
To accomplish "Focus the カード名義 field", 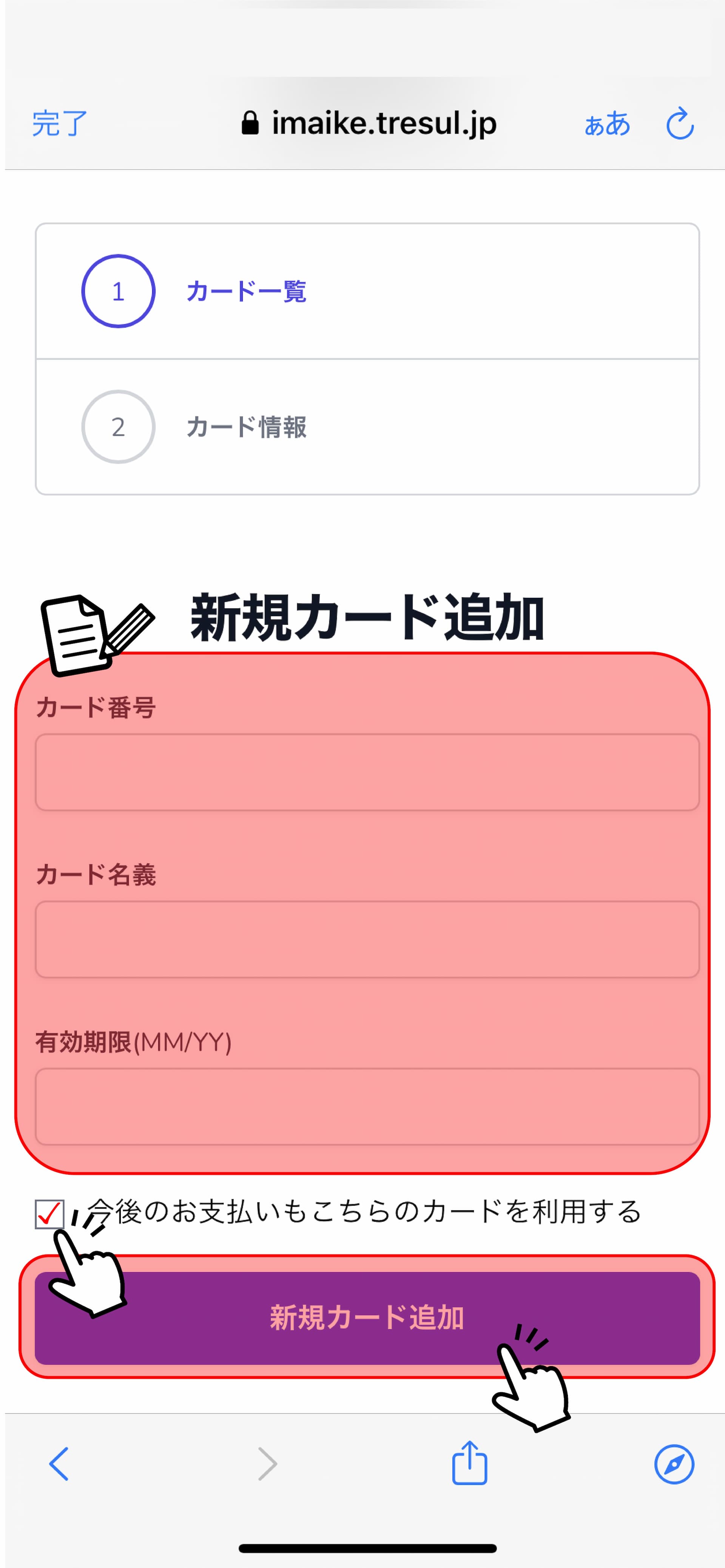I will 367,939.
